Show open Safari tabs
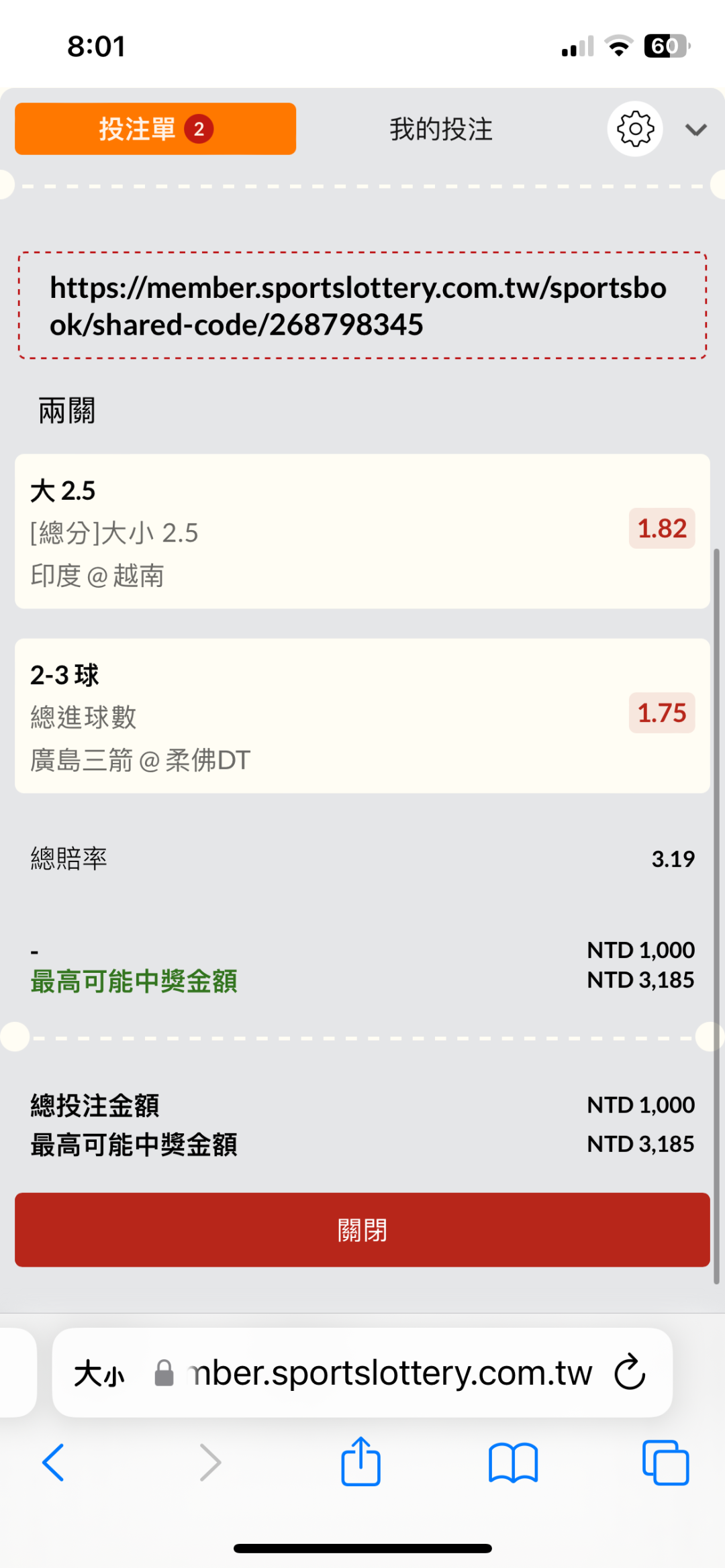Viewport: 725px width, 1568px height. [x=665, y=1463]
